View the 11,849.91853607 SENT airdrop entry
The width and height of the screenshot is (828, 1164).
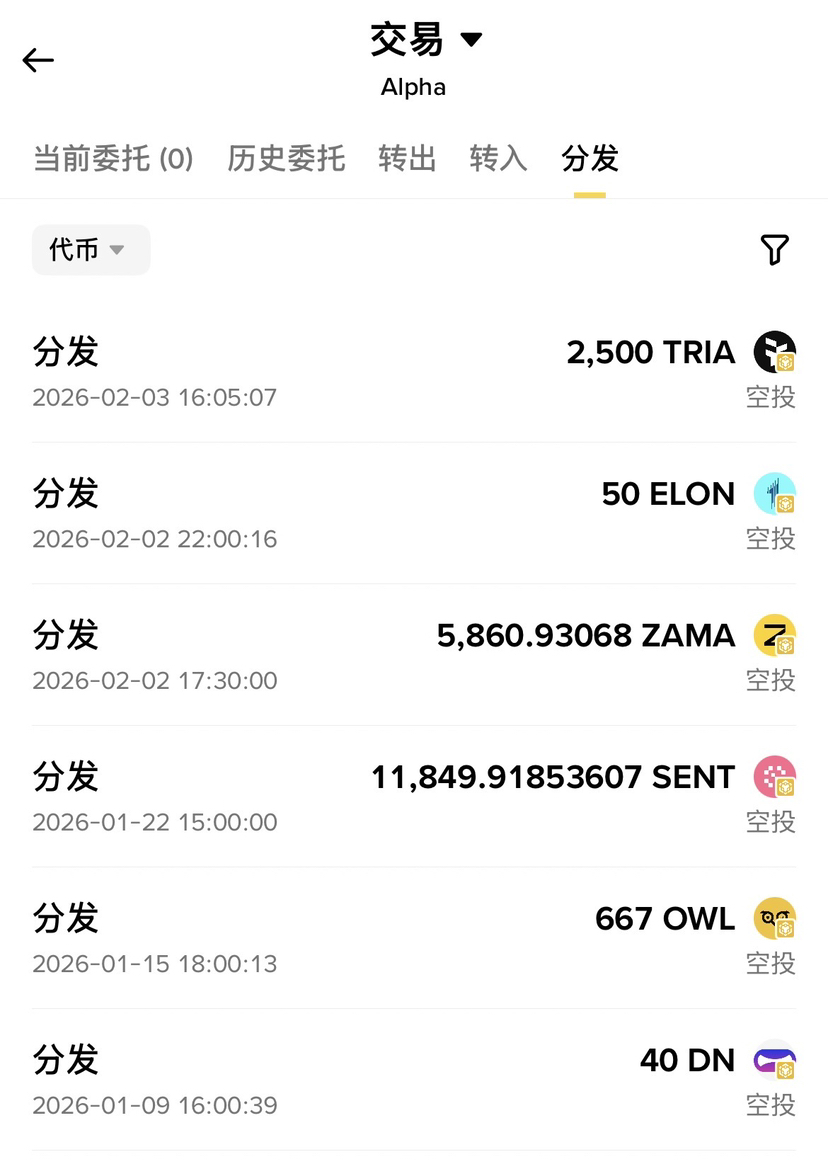(414, 797)
